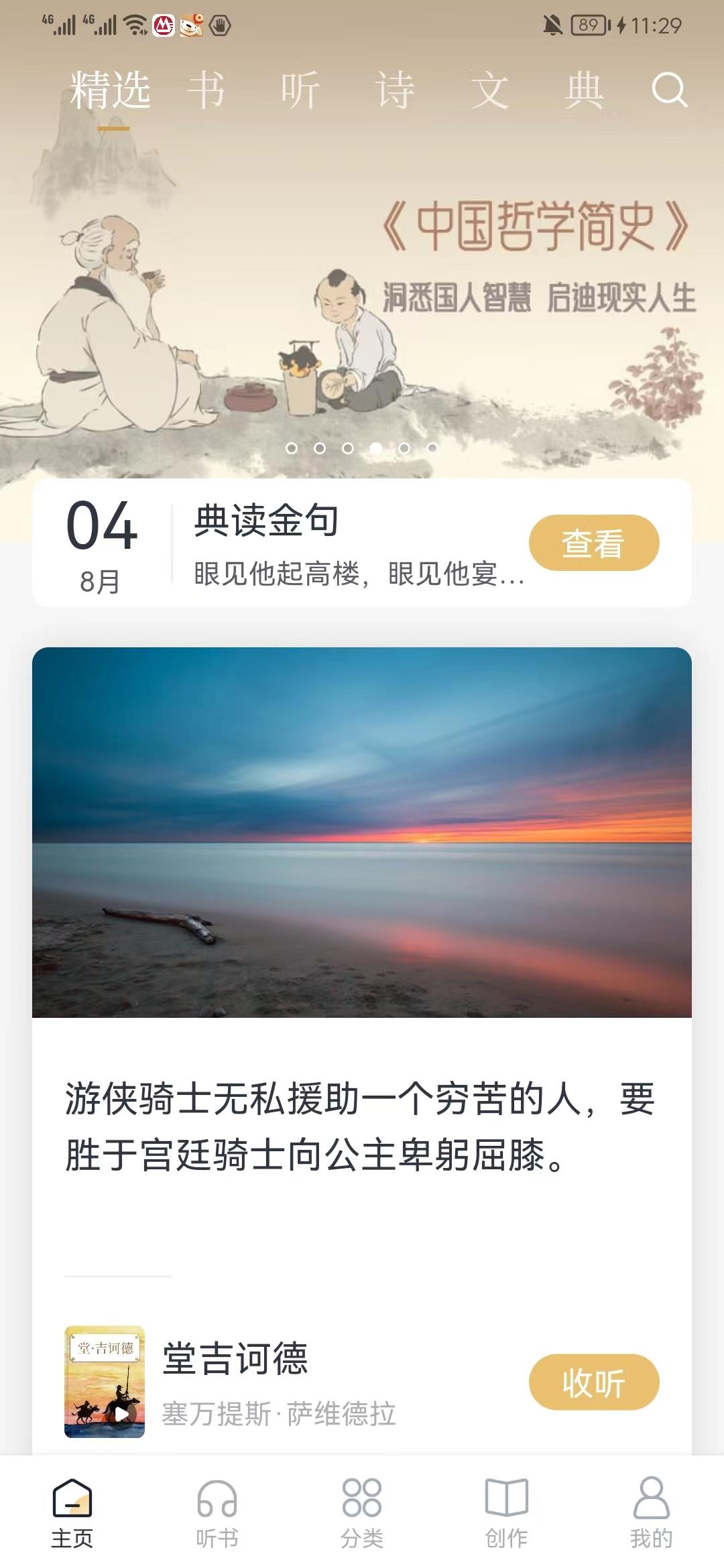Select the 精选 top tab
This screenshot has height=1568, width=724.
[x=111, y=90]
